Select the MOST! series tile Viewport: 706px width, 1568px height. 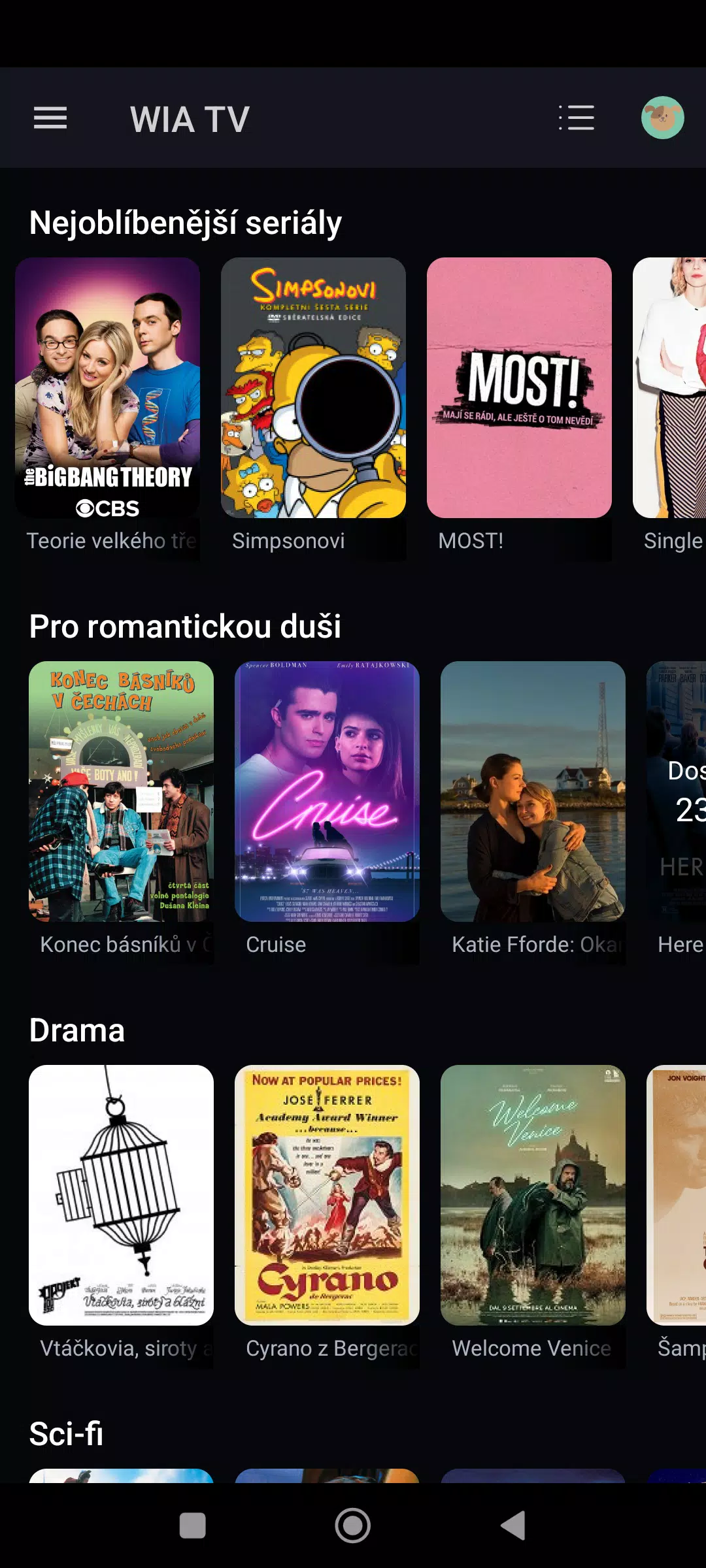(519, 388)
